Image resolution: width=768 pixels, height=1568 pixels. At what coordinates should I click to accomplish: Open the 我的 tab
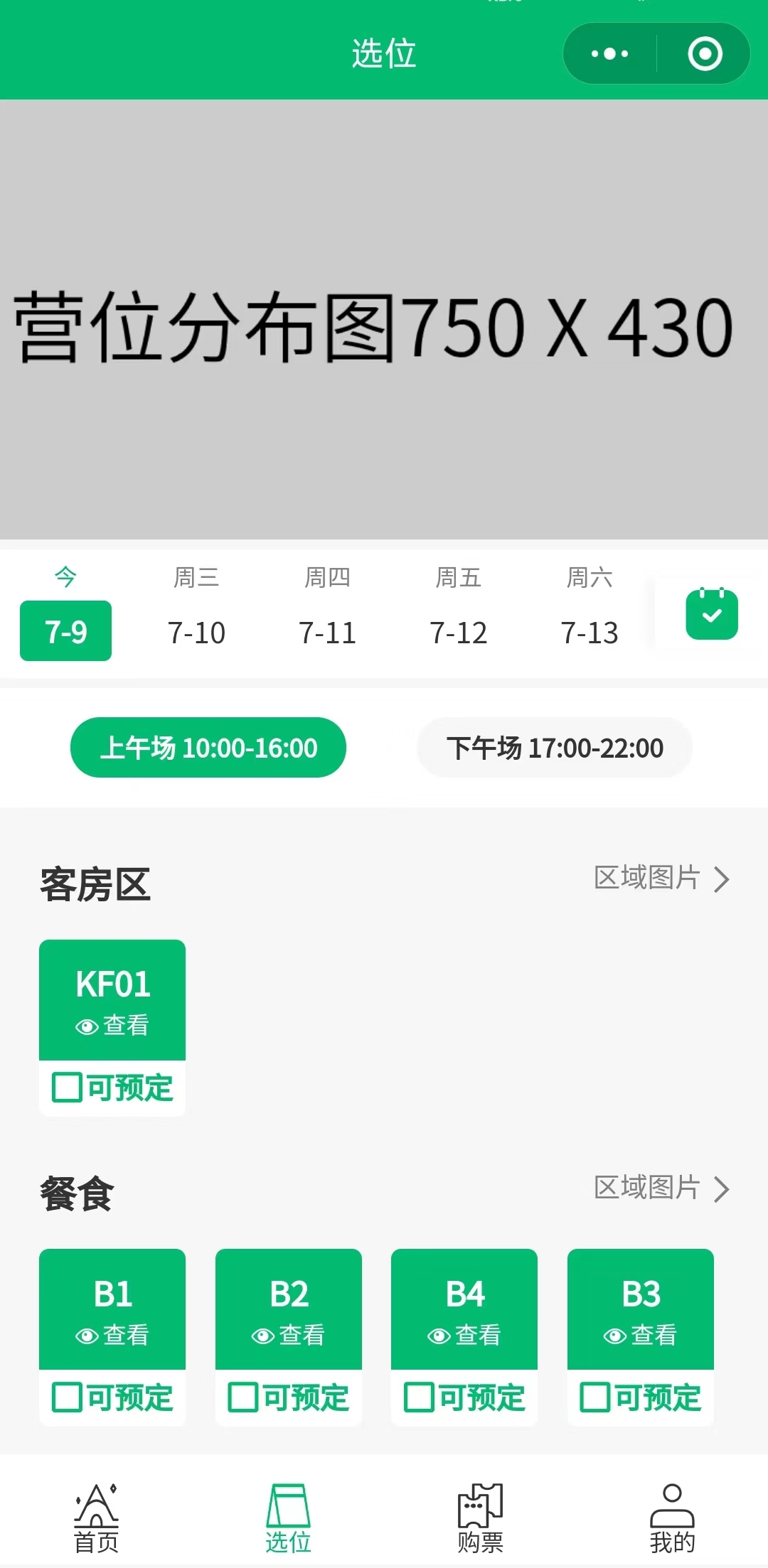[672, 1518]
